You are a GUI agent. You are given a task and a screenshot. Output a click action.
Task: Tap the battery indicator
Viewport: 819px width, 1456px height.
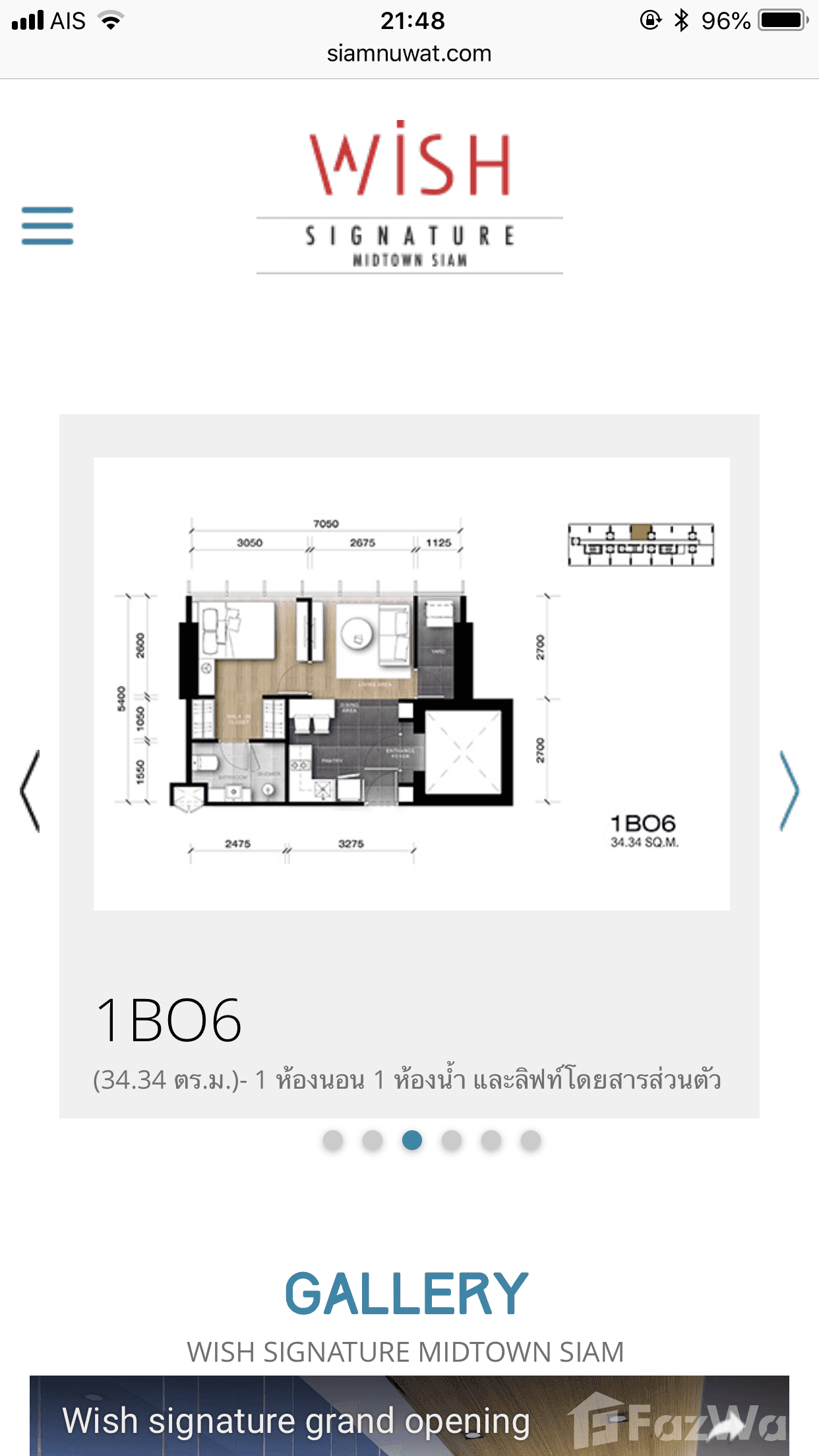point(781,20)
